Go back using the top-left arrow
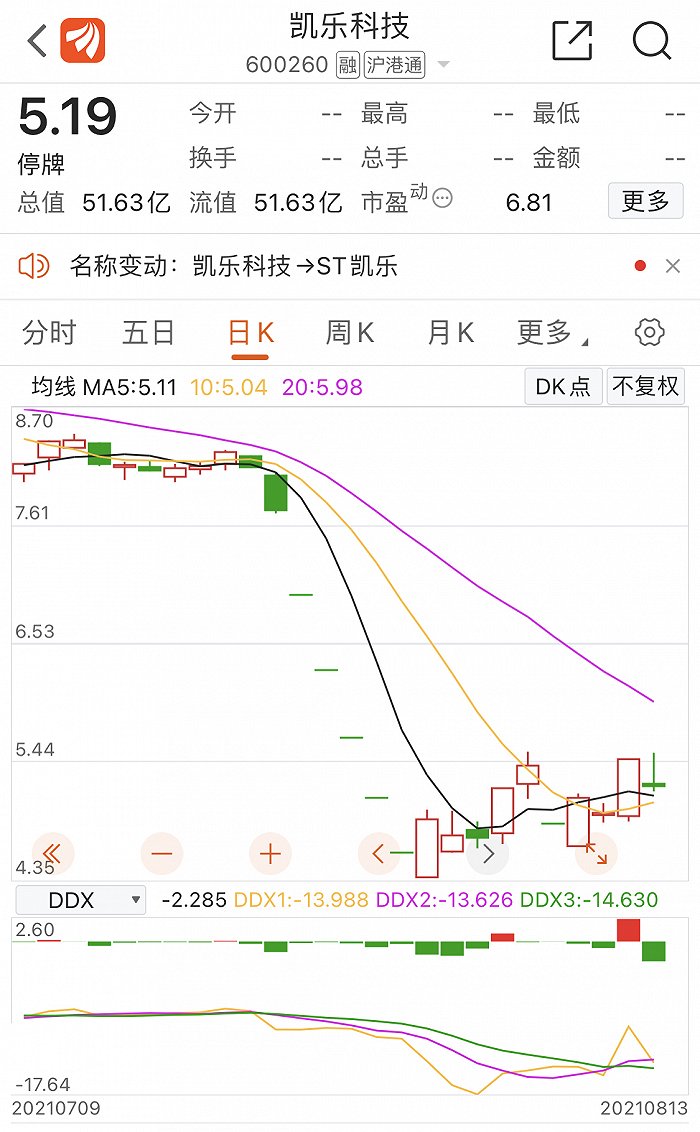This screenshot has height=1132, width=700. coord(38,40)
